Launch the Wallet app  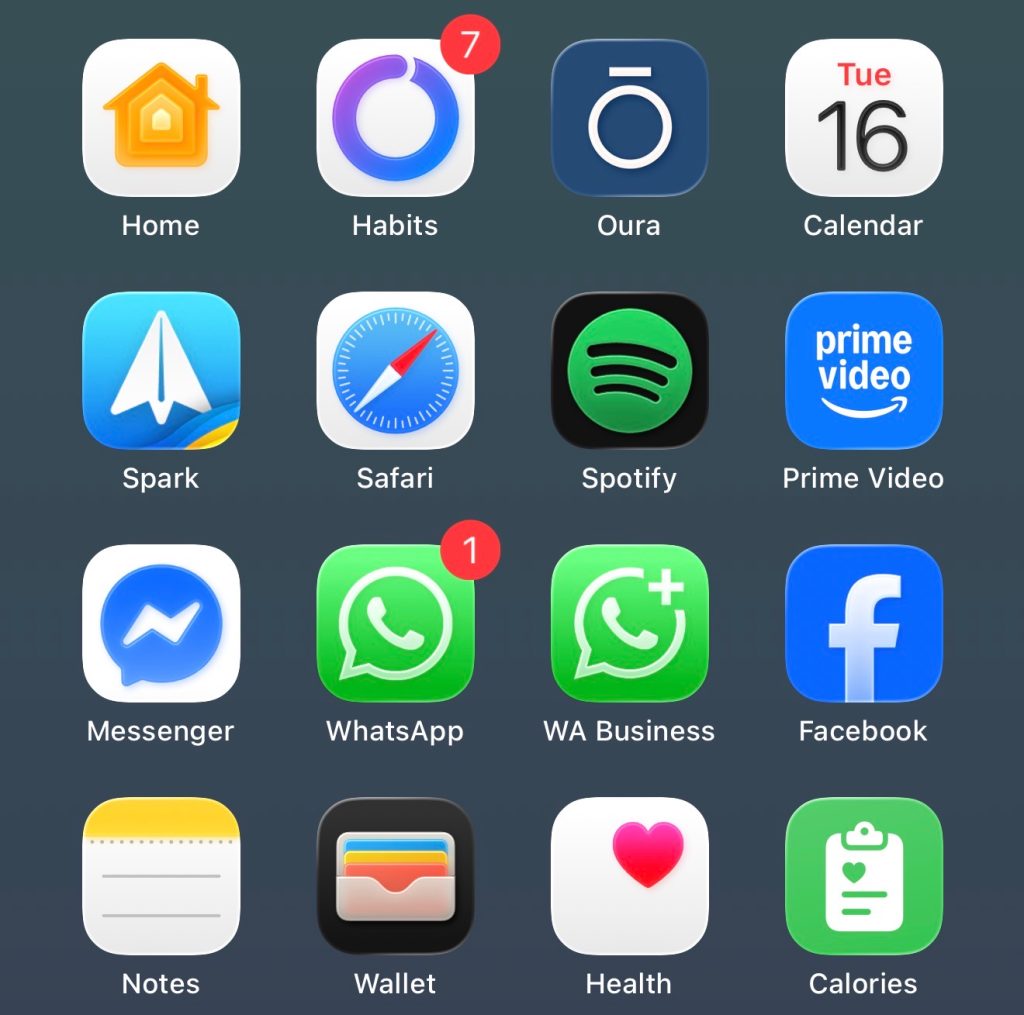coord(395,876)
